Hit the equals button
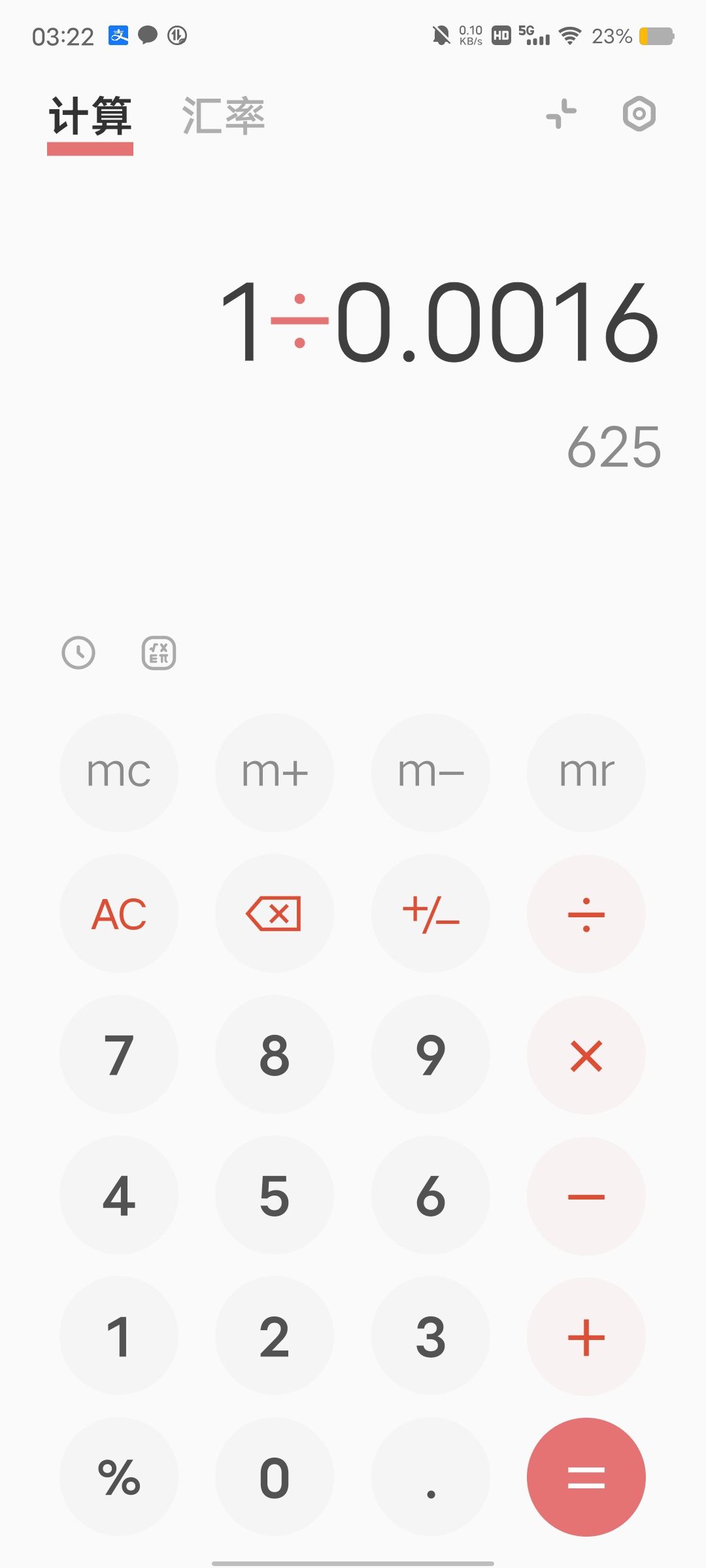Image resolution: width=706 pixels, height=1568 pixels. tap(586, 1477)
